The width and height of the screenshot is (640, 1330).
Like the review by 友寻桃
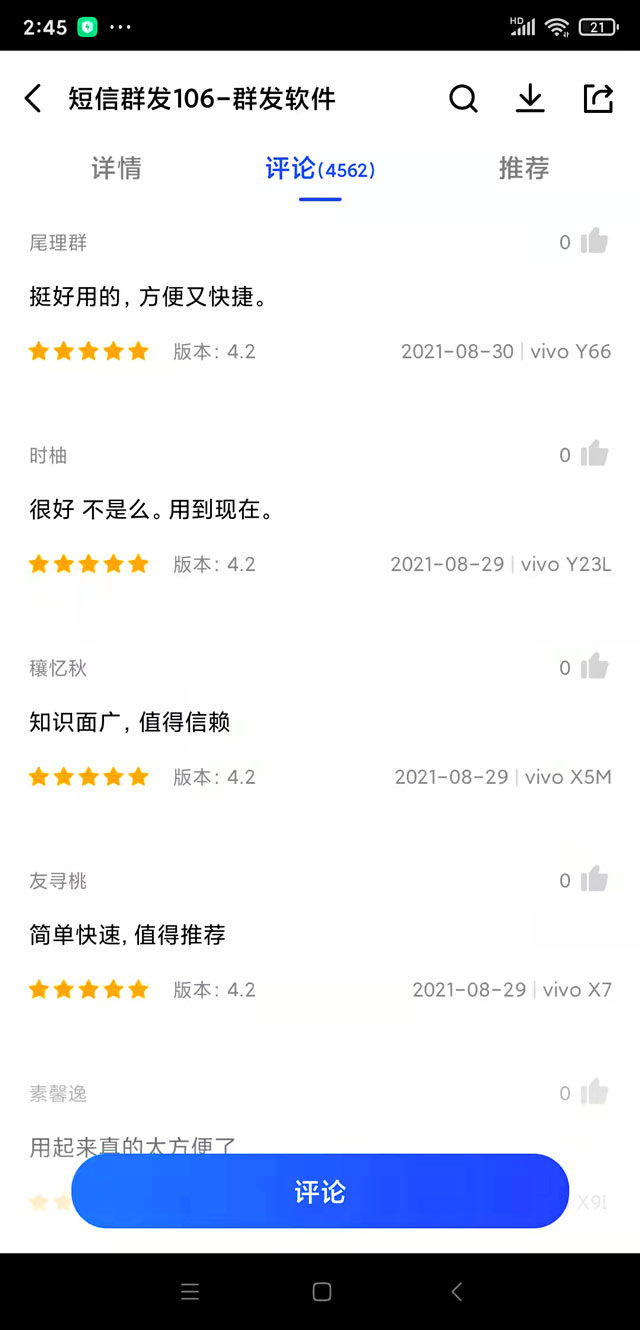coord(594,880)
